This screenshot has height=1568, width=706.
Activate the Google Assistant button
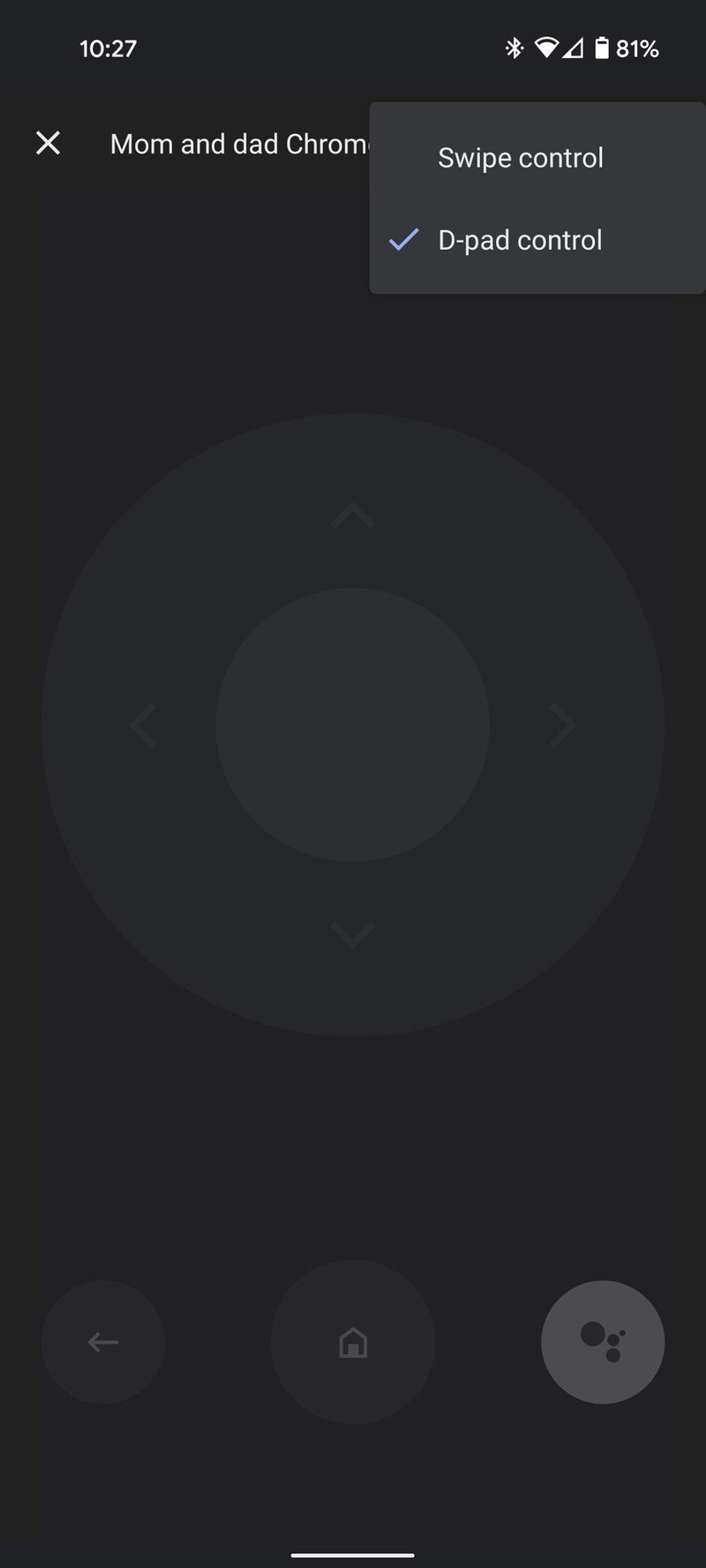coord(603,1342)
